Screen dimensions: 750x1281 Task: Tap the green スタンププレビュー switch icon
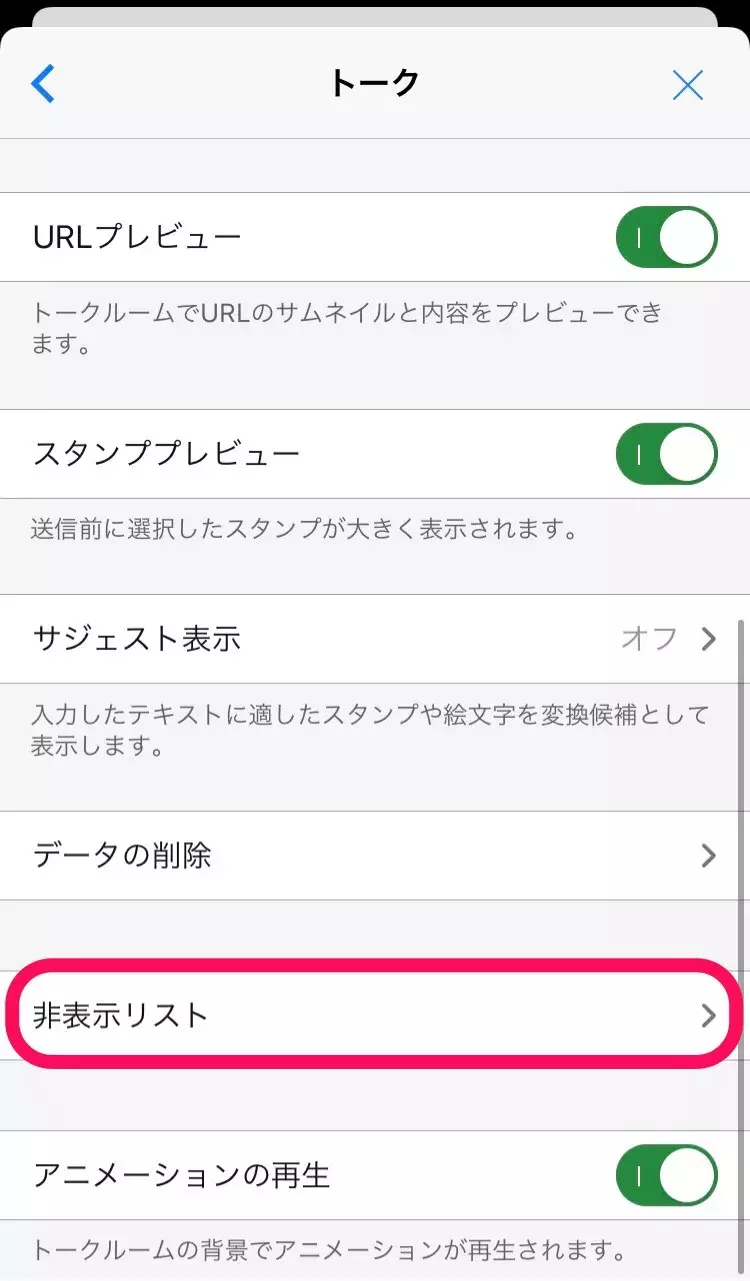(666, 454)
